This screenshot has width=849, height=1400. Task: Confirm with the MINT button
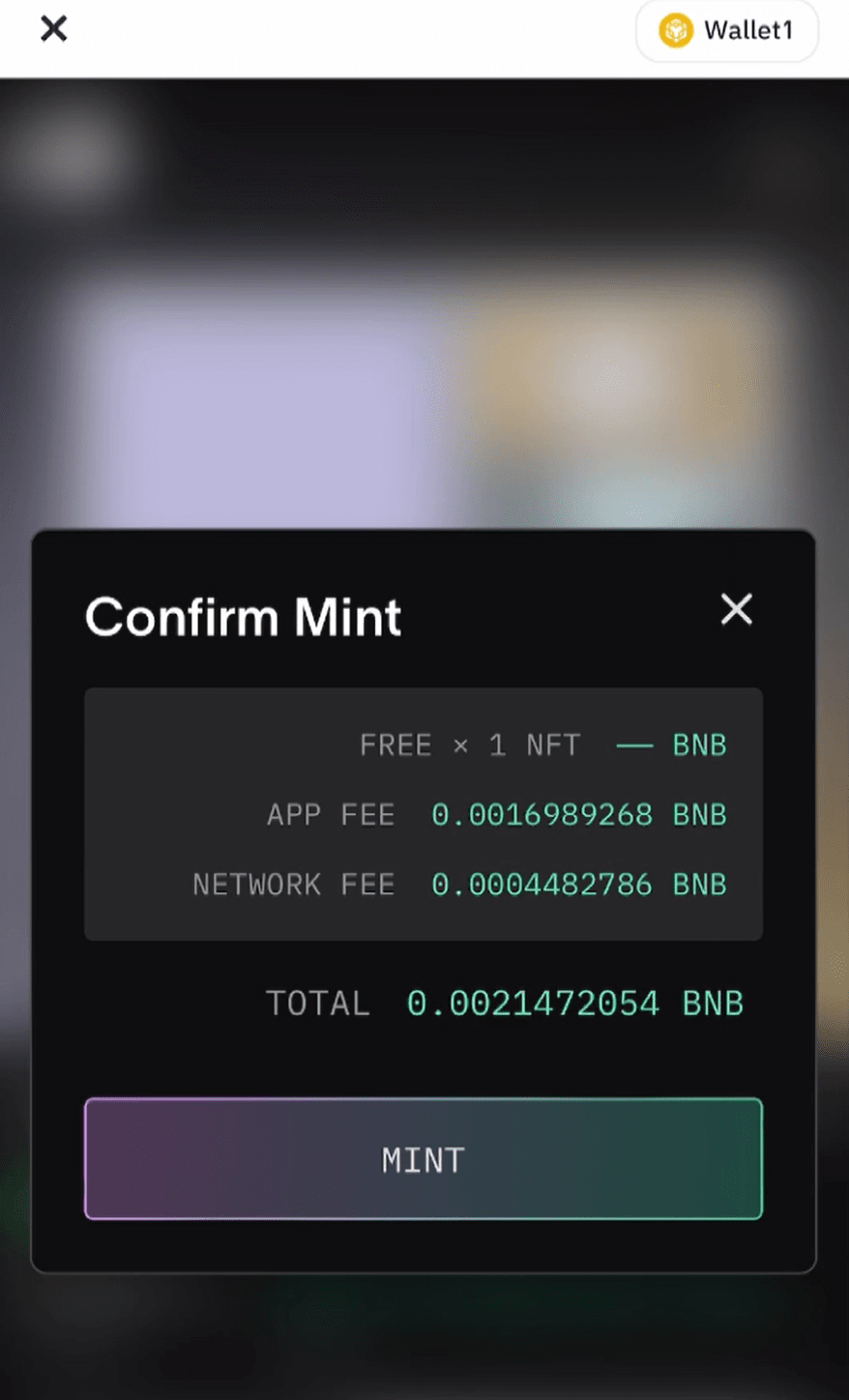tap(424, 1158)
